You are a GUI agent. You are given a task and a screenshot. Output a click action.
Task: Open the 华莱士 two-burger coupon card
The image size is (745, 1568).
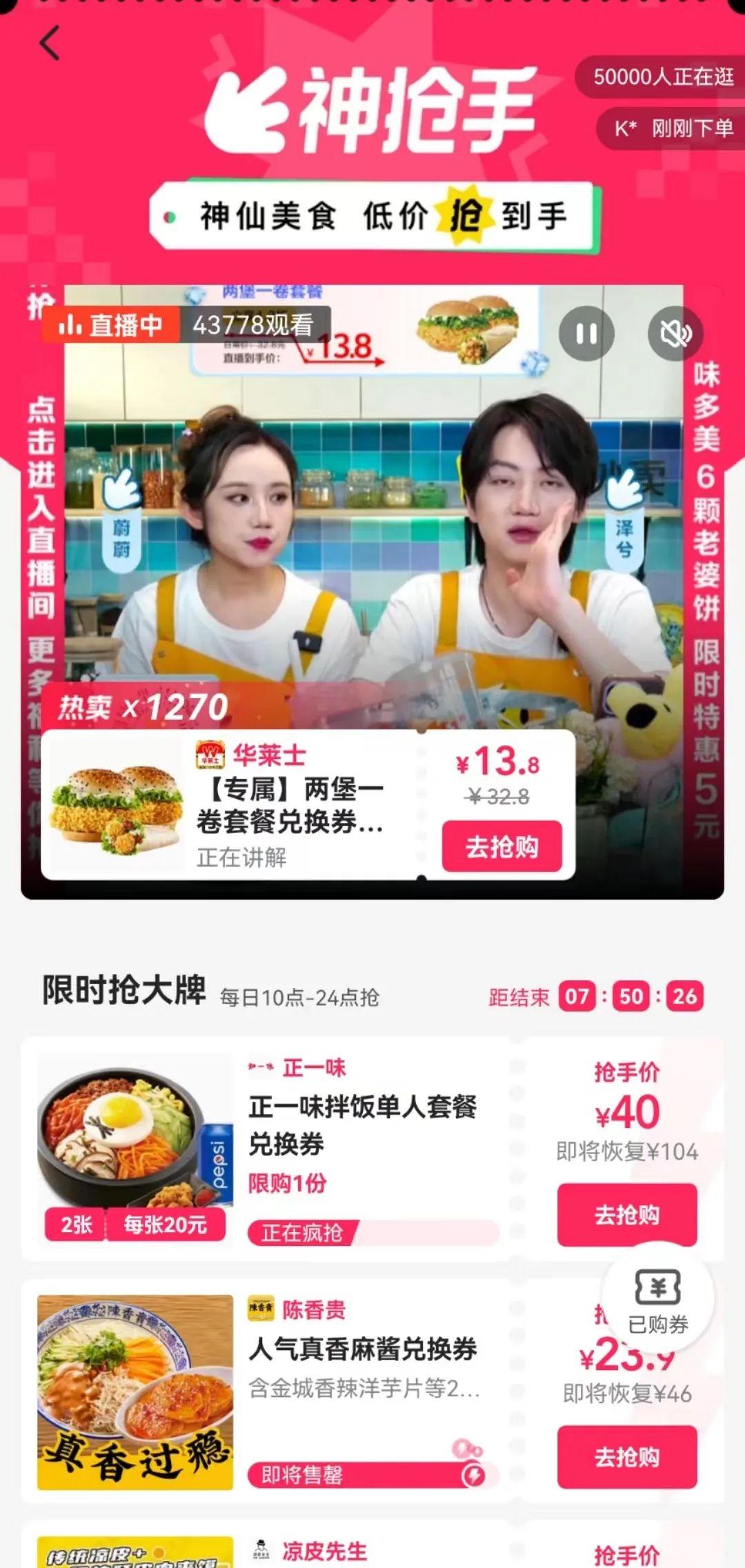290,805
